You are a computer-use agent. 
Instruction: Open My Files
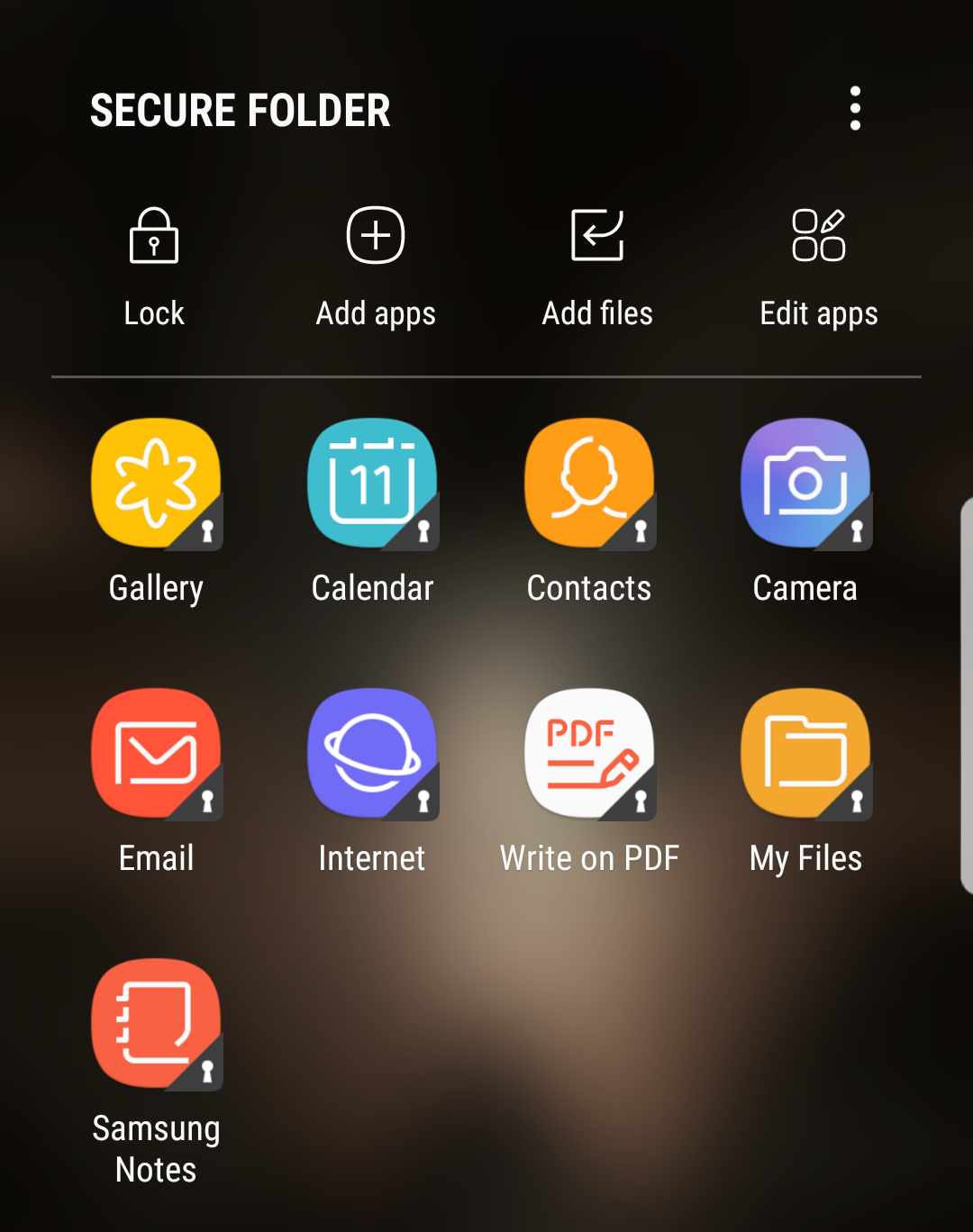(x=805, y=754)
